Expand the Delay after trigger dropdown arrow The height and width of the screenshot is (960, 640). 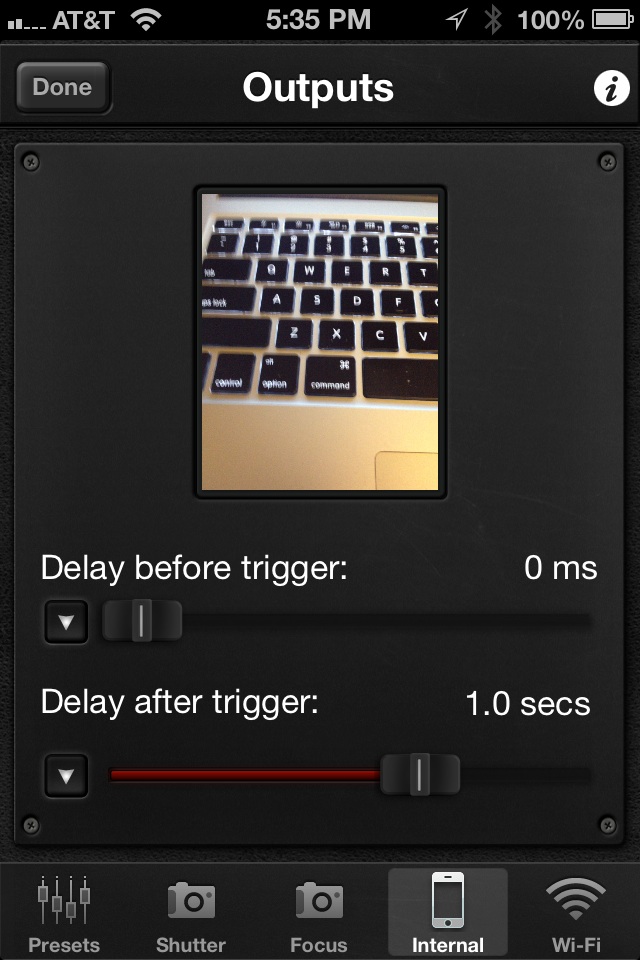point(66,775)
